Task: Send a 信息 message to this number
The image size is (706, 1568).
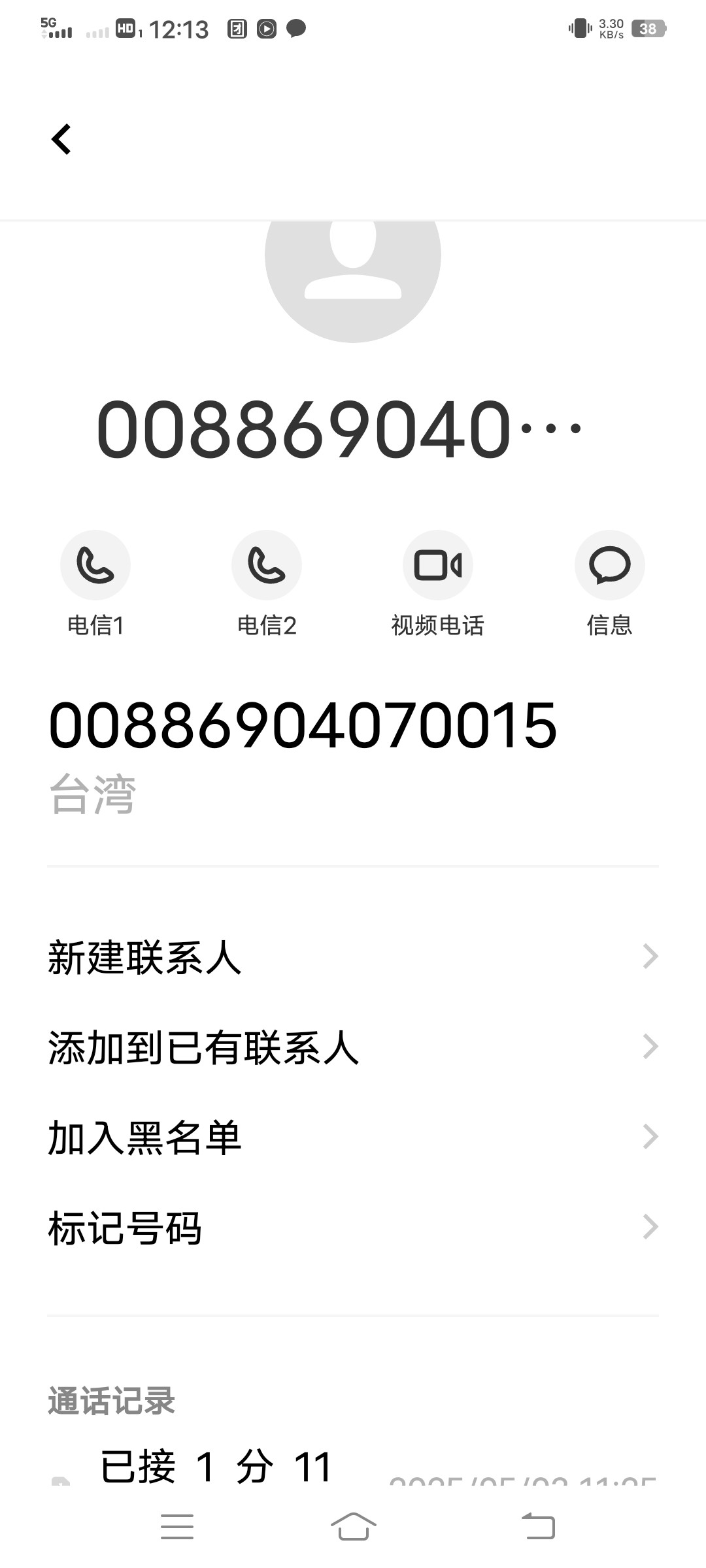Action: tap(609, 566)
